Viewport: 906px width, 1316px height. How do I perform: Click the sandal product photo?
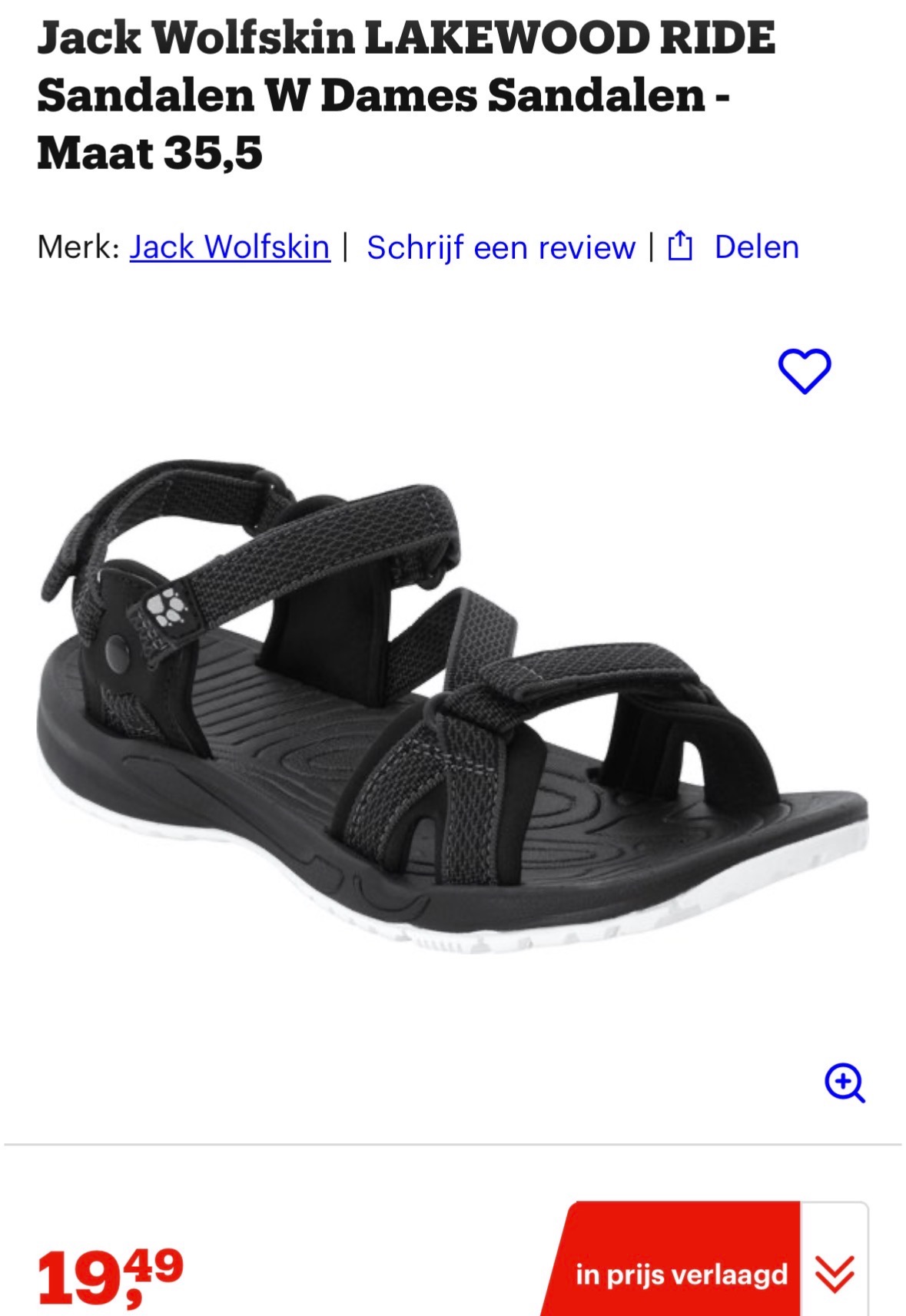(x=453, y=714)
